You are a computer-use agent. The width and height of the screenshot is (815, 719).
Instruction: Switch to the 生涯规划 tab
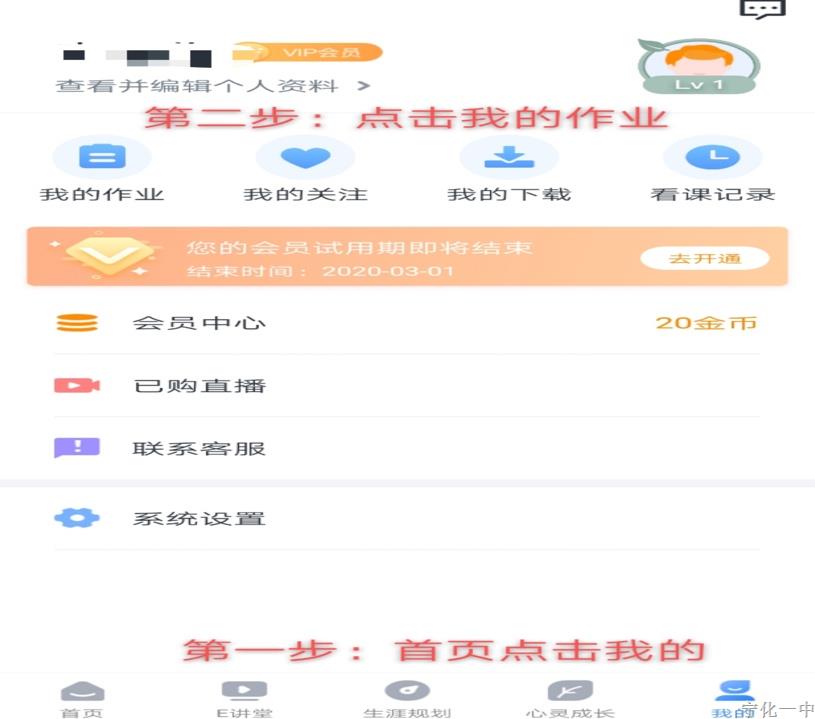pyautogui.click(x=407, y=699)
